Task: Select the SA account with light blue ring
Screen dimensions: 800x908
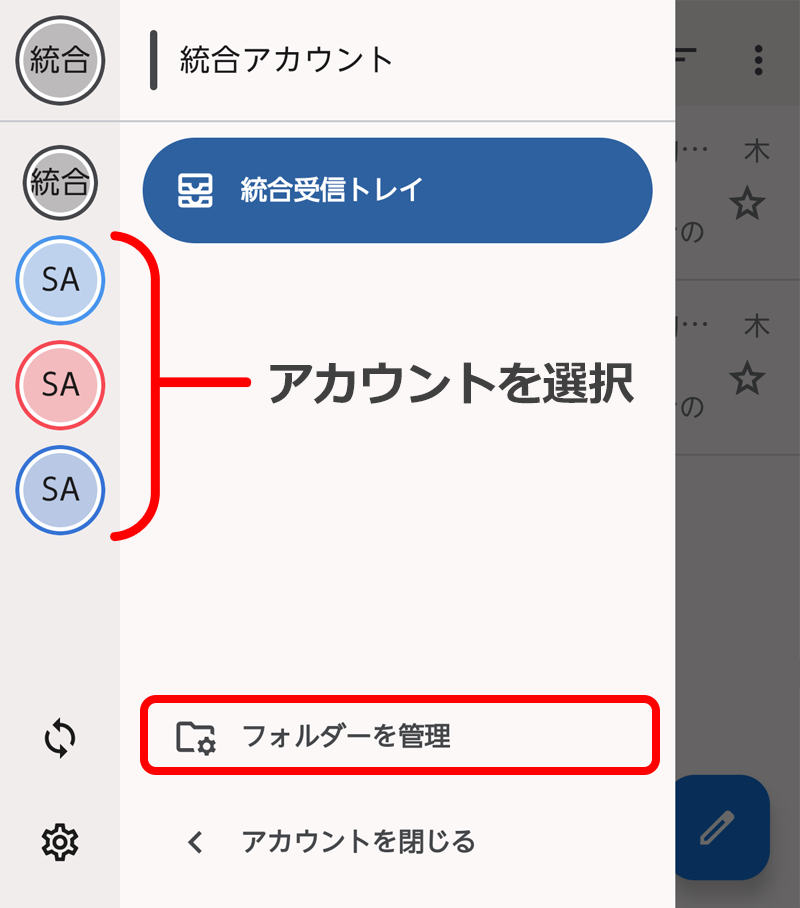Action: [x=60, y=280]
